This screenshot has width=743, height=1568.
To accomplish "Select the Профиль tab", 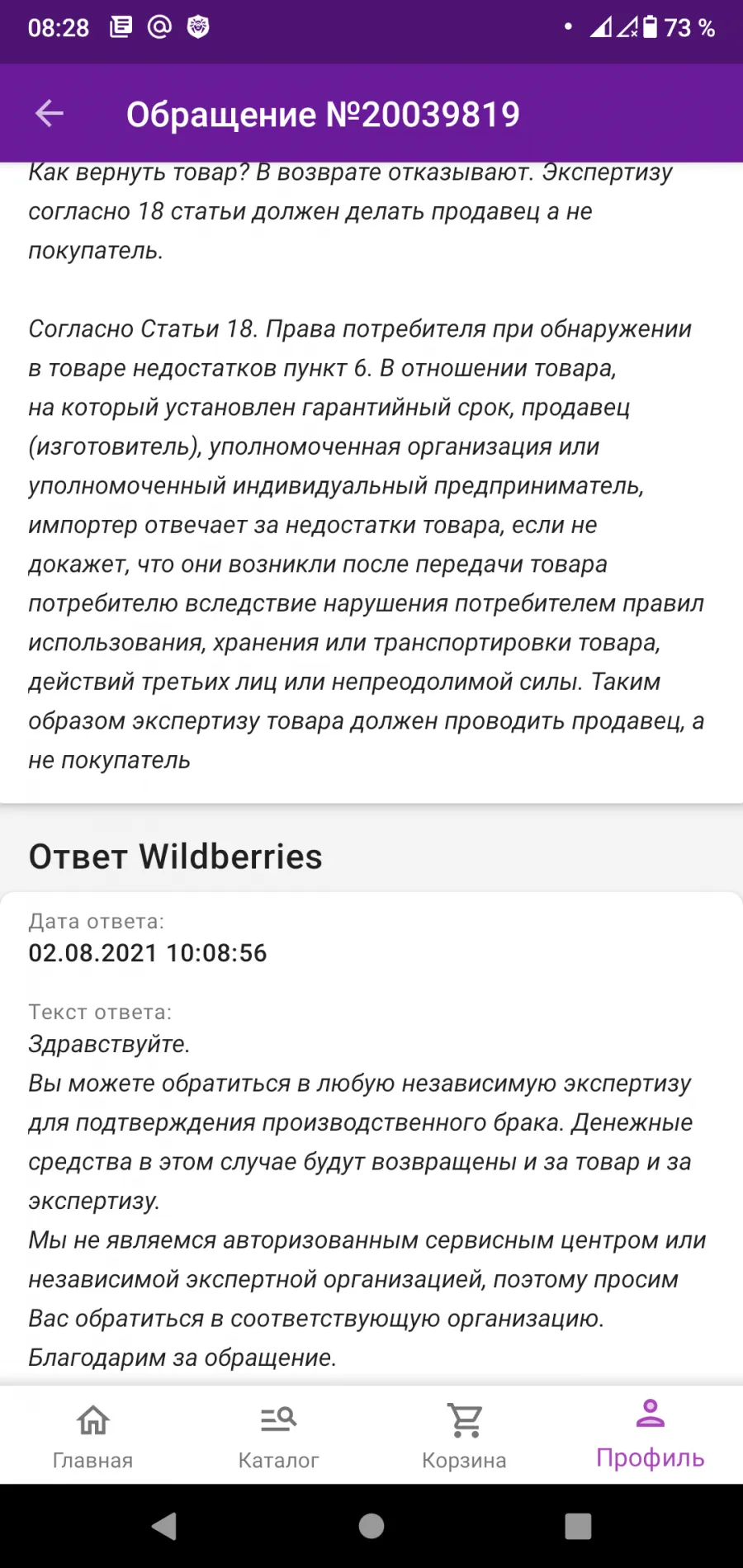I will (650, 1436).
